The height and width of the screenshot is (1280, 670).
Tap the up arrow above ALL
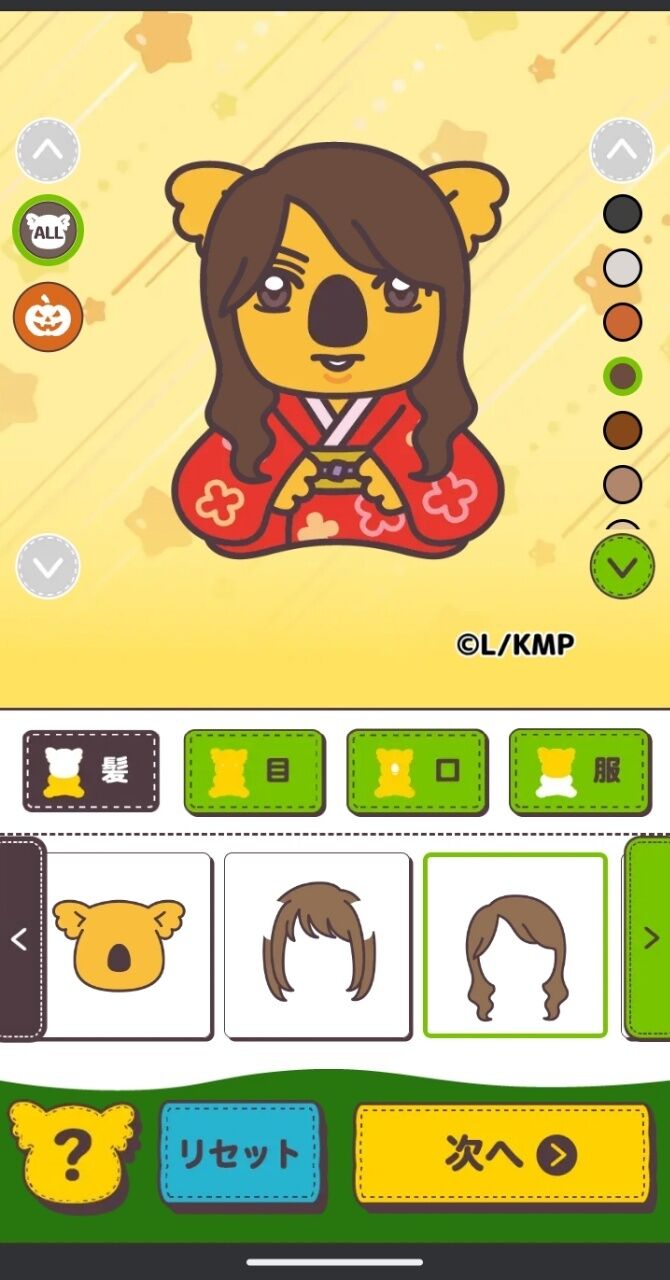click(x=47, y=150)
